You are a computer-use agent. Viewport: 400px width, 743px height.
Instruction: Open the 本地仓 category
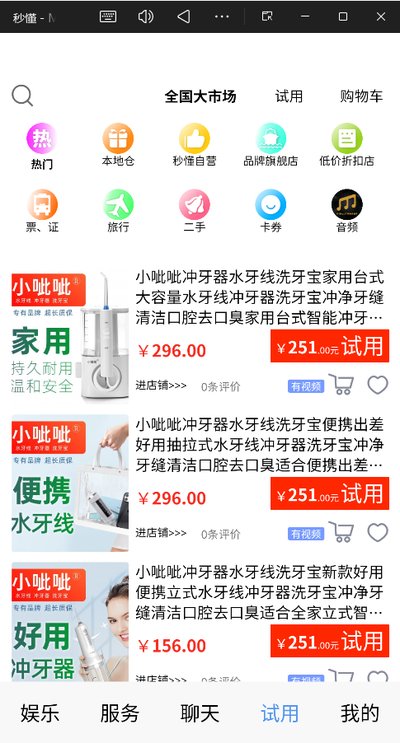click(x=118, y=145)
